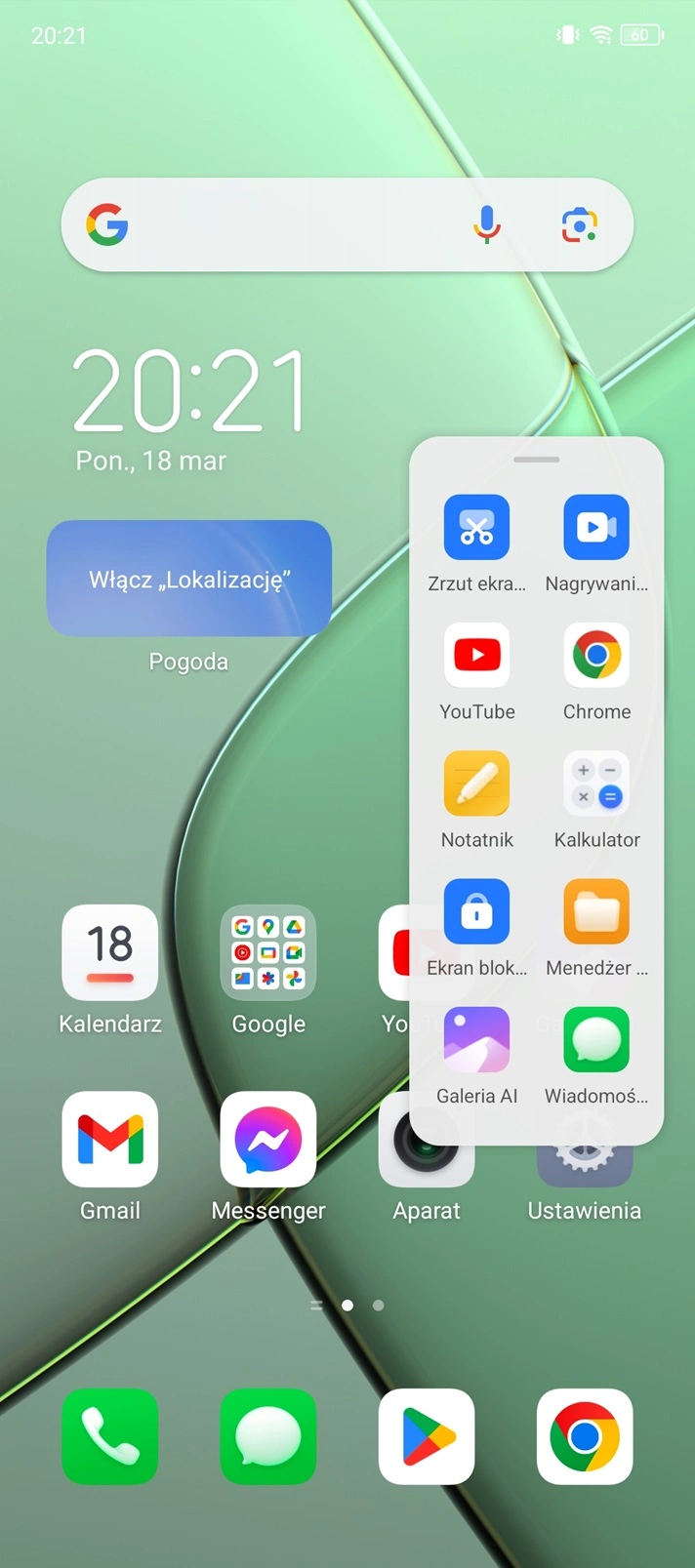The image size is (695, 1568).
Task: Enable location in the weather widget
Action: tap(189, 579)
